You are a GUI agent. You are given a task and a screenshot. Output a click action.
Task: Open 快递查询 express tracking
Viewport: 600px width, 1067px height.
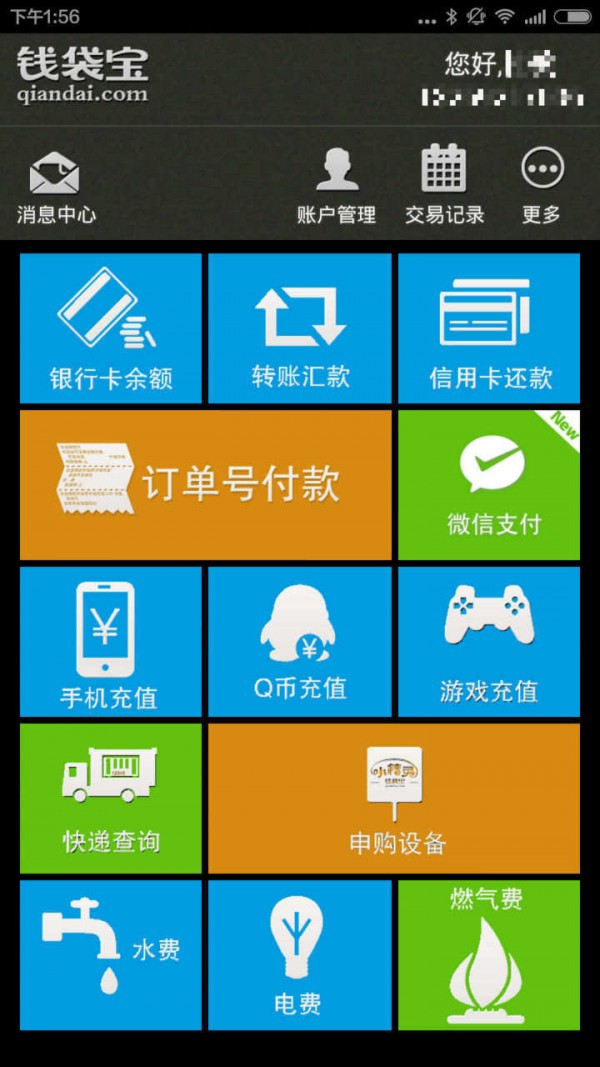coord(110,798)
